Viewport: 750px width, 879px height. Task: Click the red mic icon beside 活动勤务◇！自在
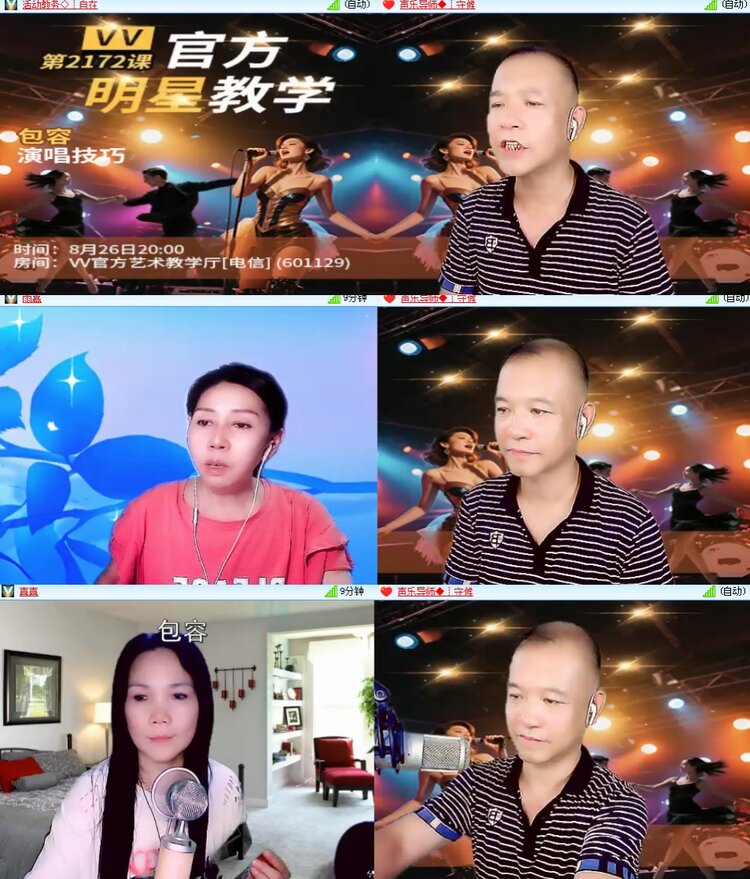(10, 7)
